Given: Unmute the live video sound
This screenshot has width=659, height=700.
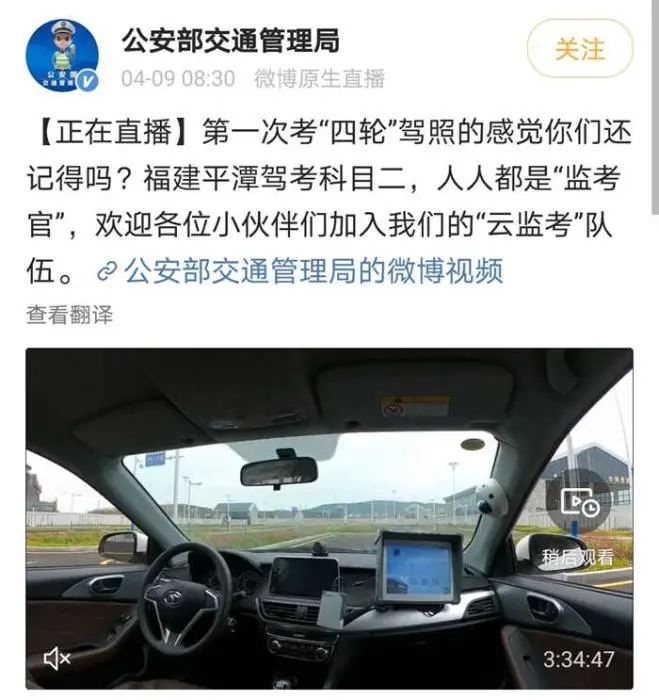Looking at the screenshot, I should pos(58,657).
